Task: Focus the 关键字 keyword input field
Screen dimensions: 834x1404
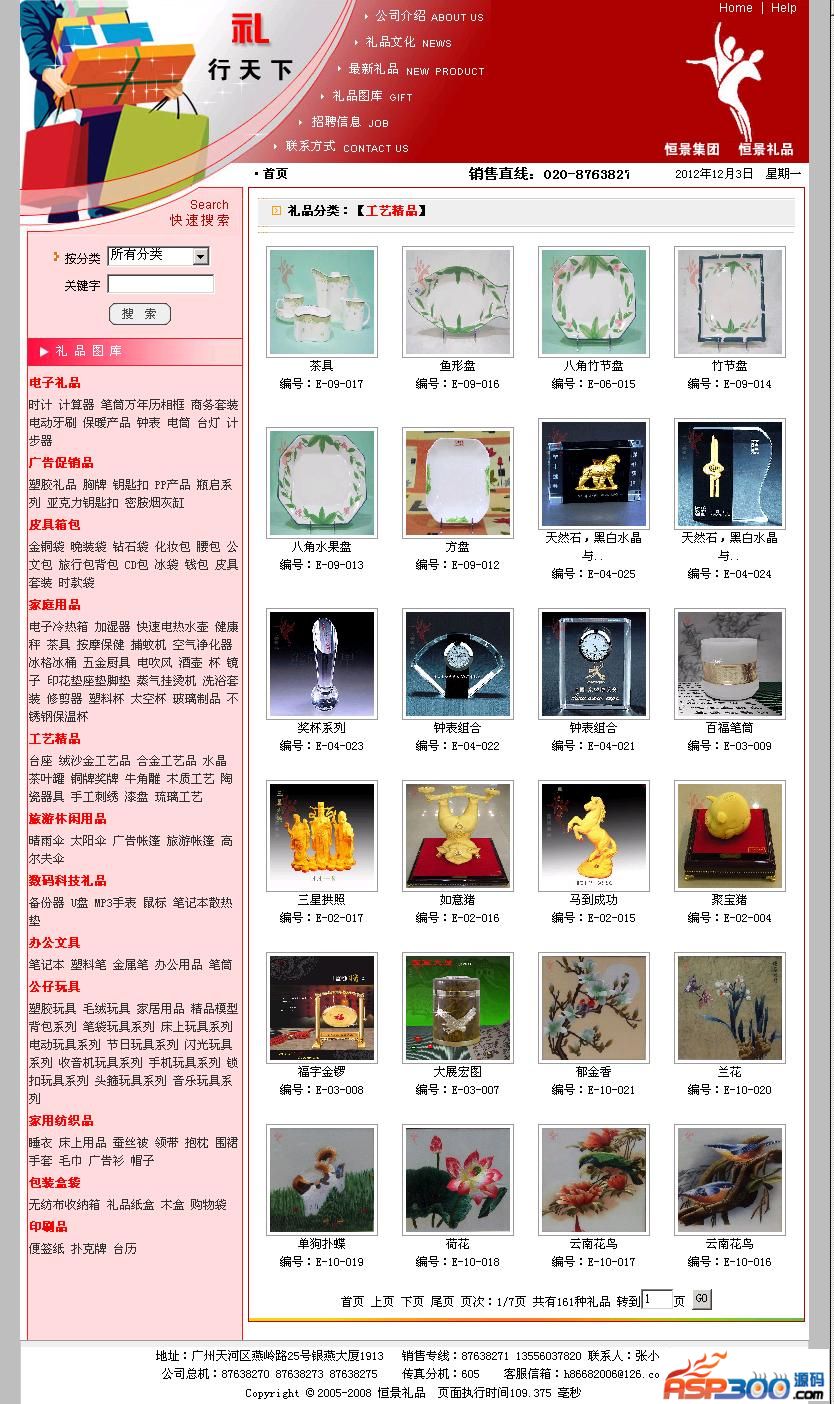Action: [160, 285]
